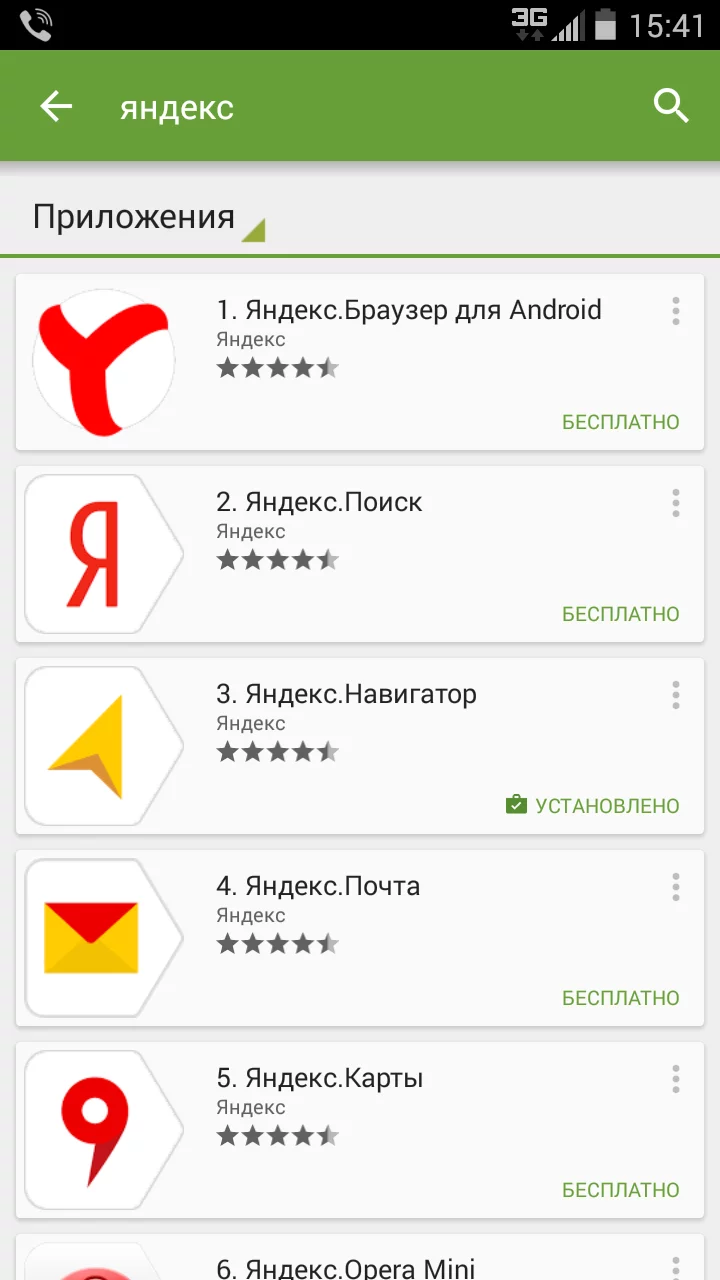
Task: Open overflow menu for Яндекс.Карты
Action: coord(676,1079)
